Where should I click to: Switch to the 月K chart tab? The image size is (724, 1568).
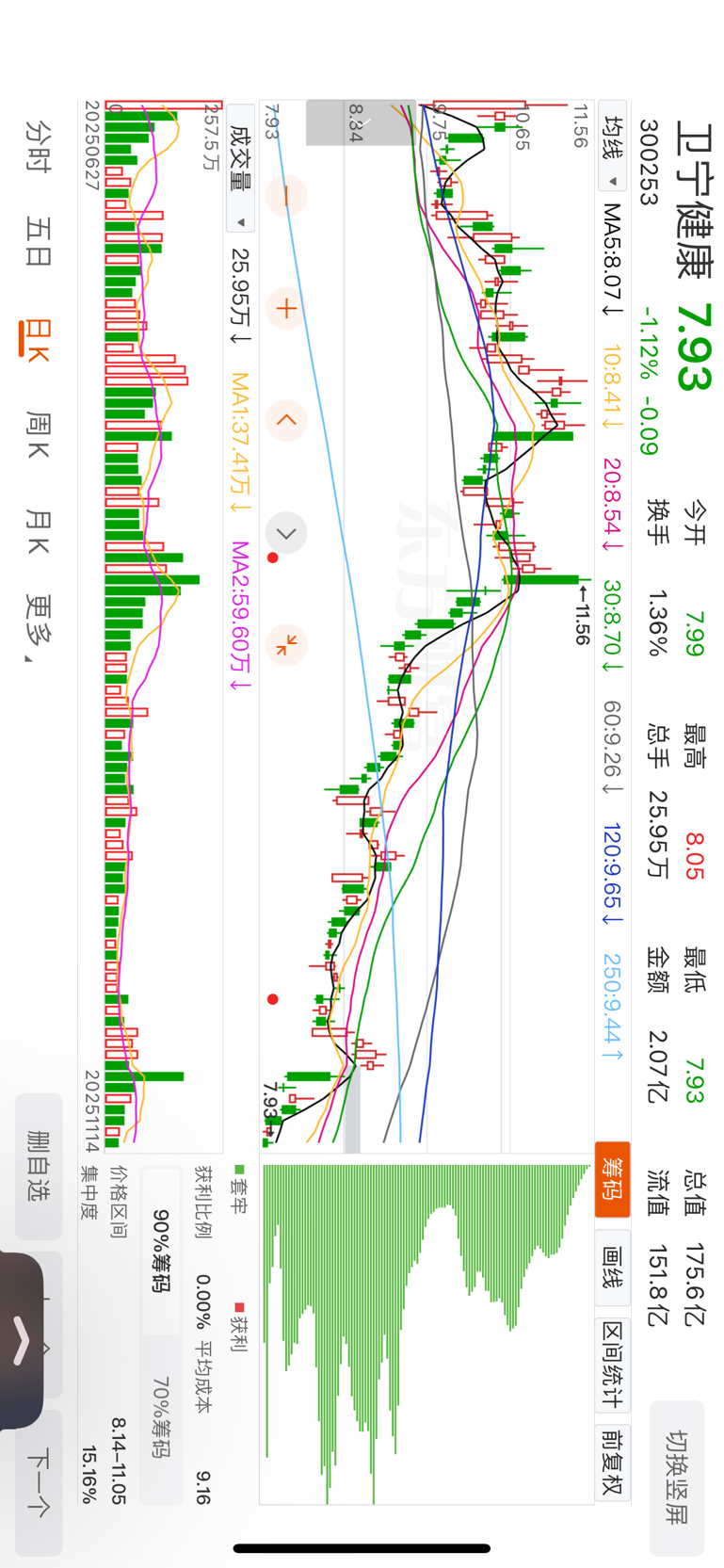tap(38, 532)
